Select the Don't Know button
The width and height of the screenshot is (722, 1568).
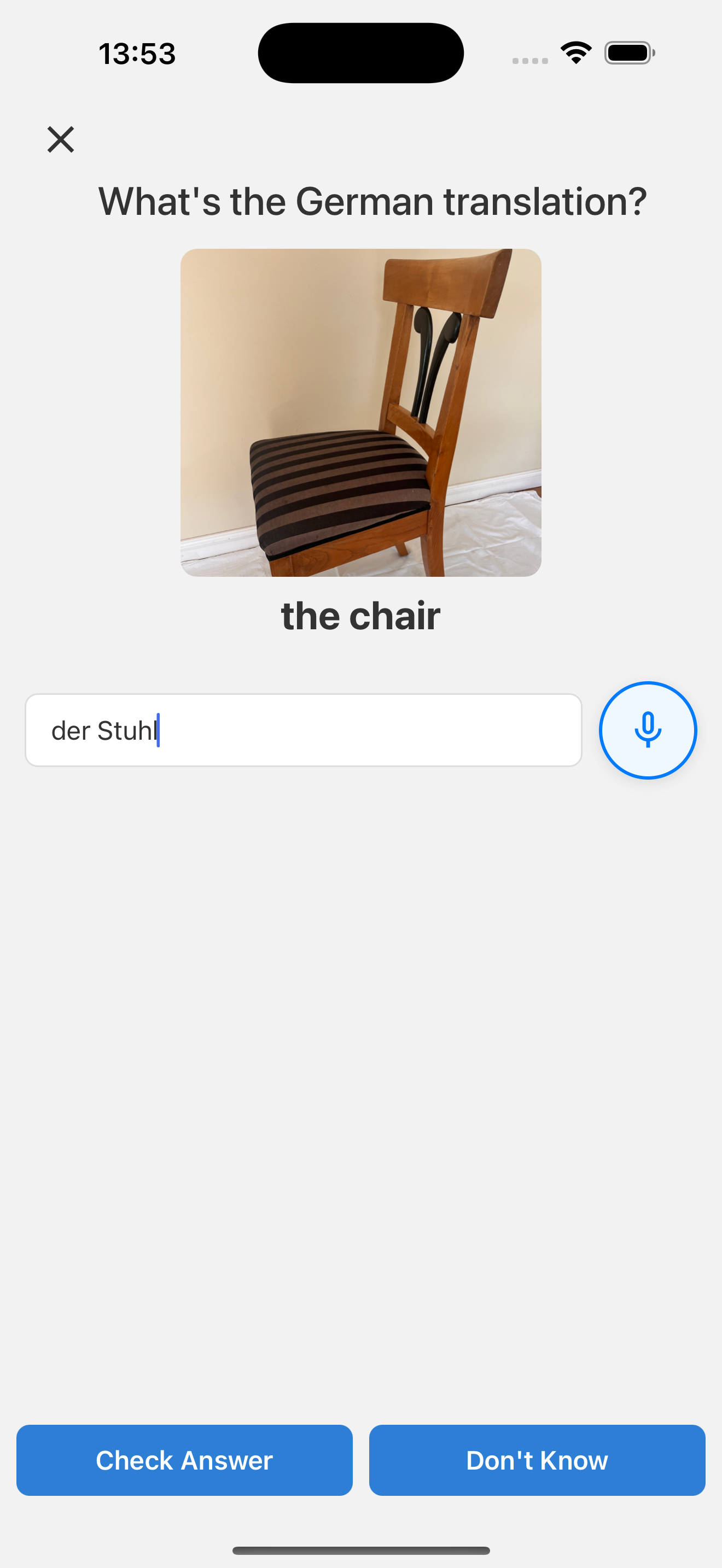[537, 1460]
